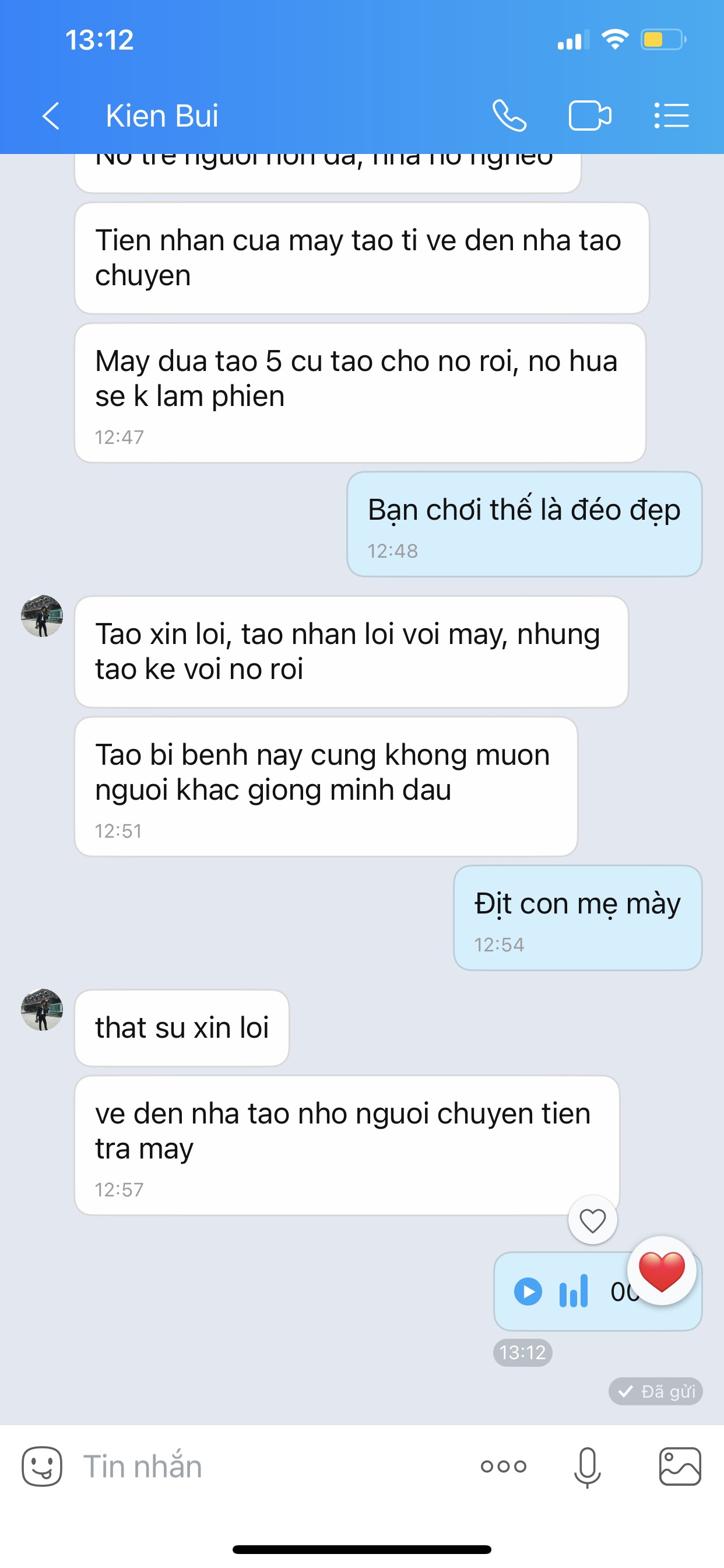Tap the red heart reaction on the voice message
Image resolution: width=724 pixels, height=1568 pixels.
pyautogui.click(x=661, y=1271)
